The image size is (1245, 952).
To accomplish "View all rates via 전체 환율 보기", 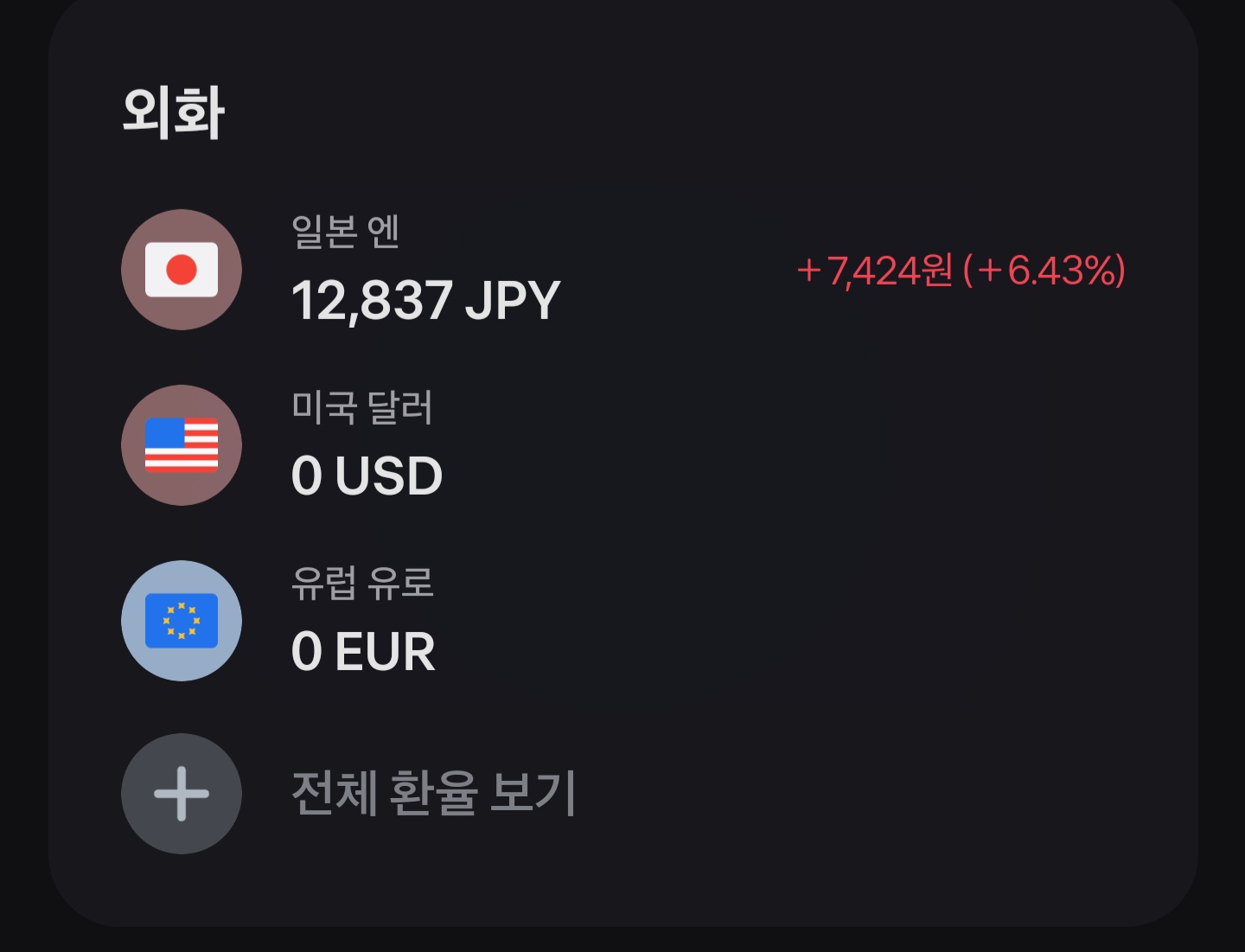I will 432,793.
